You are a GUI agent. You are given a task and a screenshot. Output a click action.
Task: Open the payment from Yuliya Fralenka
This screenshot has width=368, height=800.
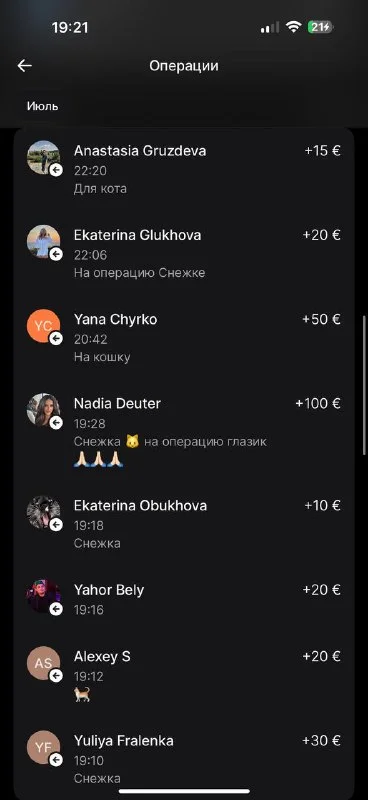(x=184, y=759)
